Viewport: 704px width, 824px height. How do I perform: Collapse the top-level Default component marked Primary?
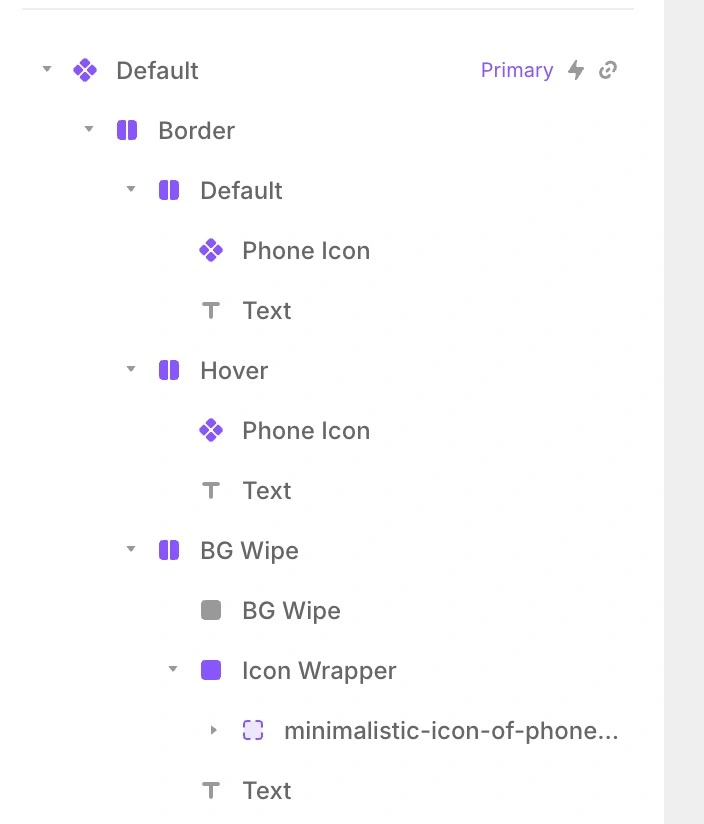[x=46, y=70]
